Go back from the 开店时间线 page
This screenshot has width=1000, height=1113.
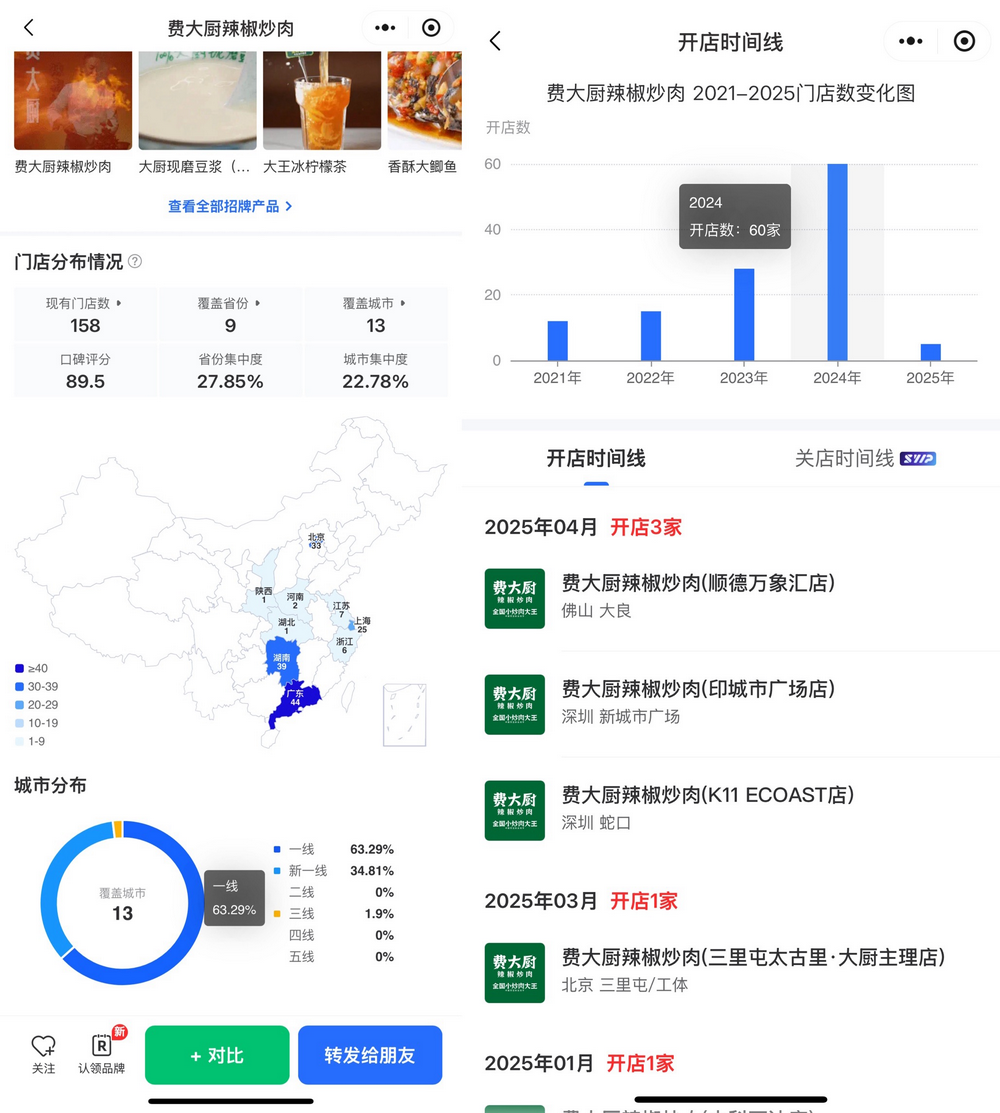495,41
